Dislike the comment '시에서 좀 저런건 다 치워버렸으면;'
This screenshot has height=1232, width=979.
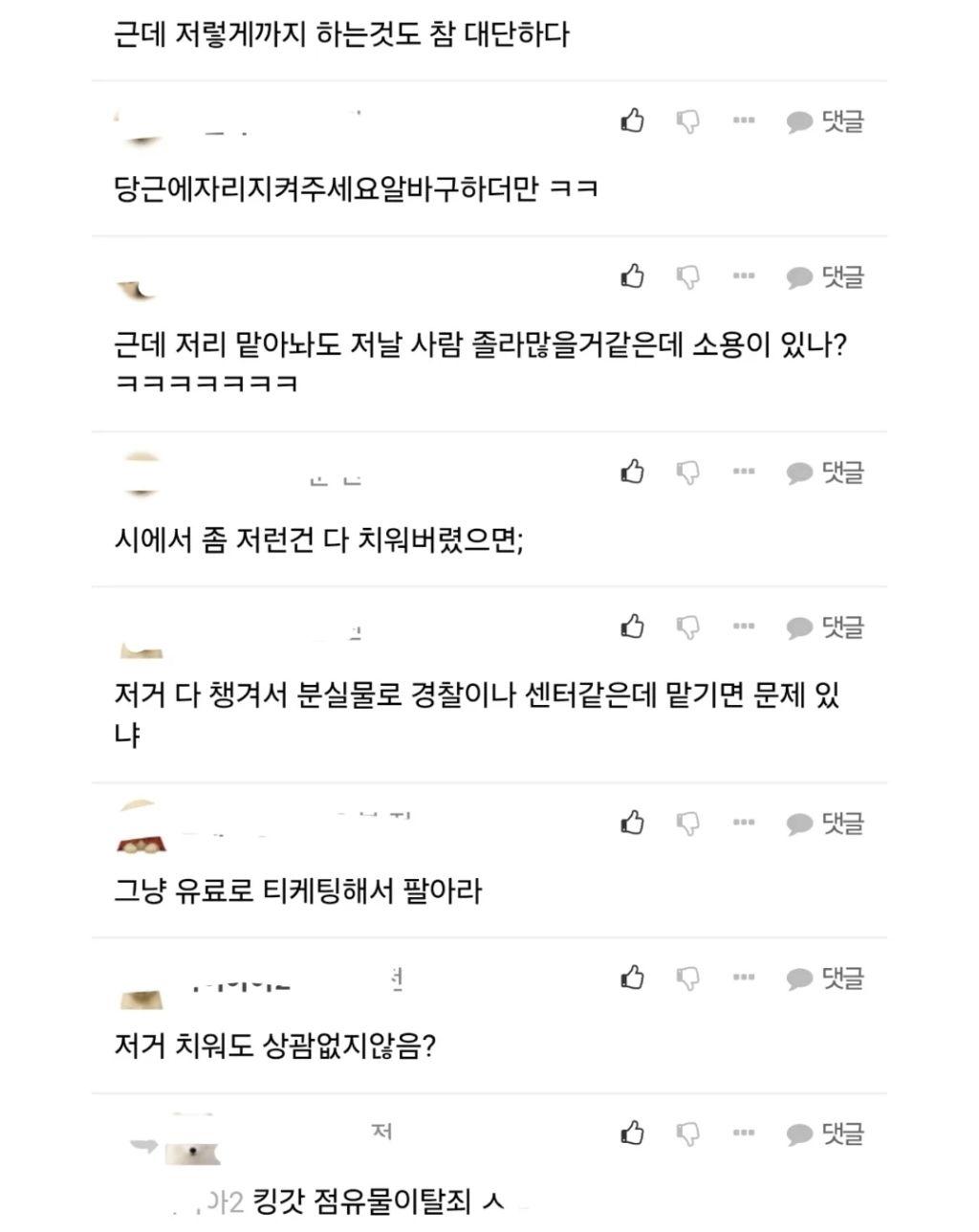687,472
